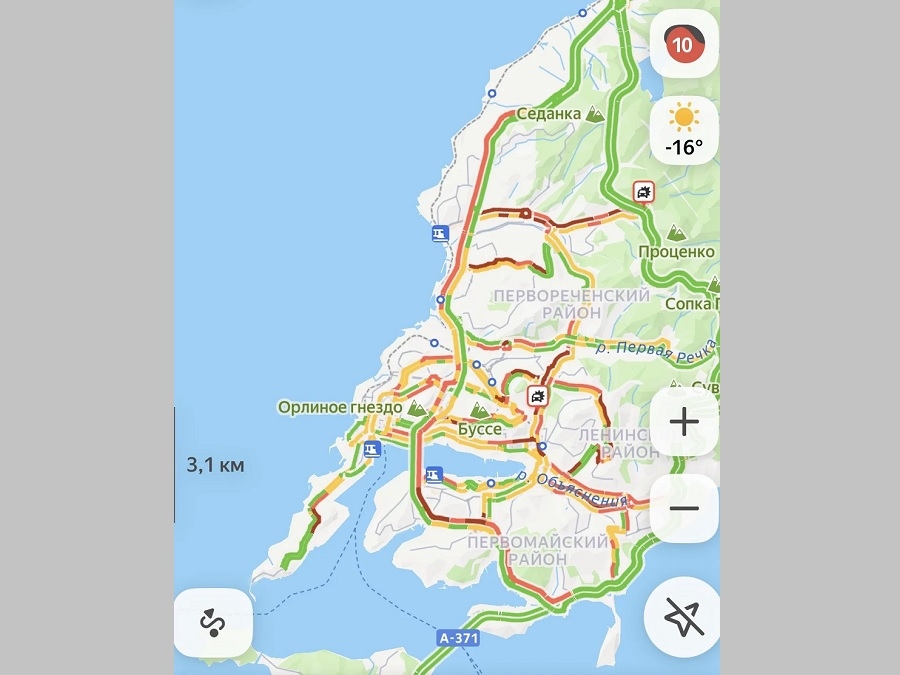Viewport: 900px width, 675px height.
Task: Zoom out with the minus button
Action: (684, 508)
